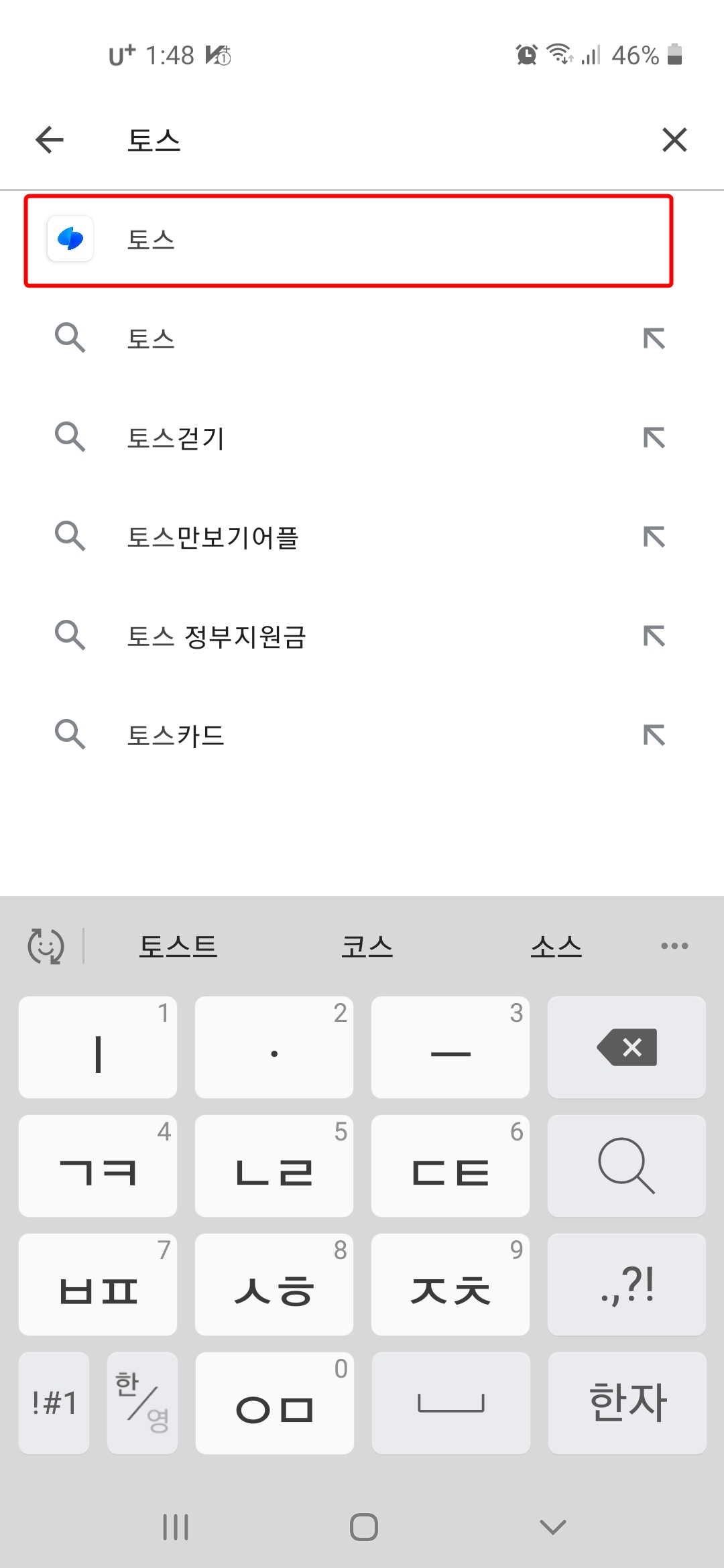Select the prediction 토스트

coord(178,945)
